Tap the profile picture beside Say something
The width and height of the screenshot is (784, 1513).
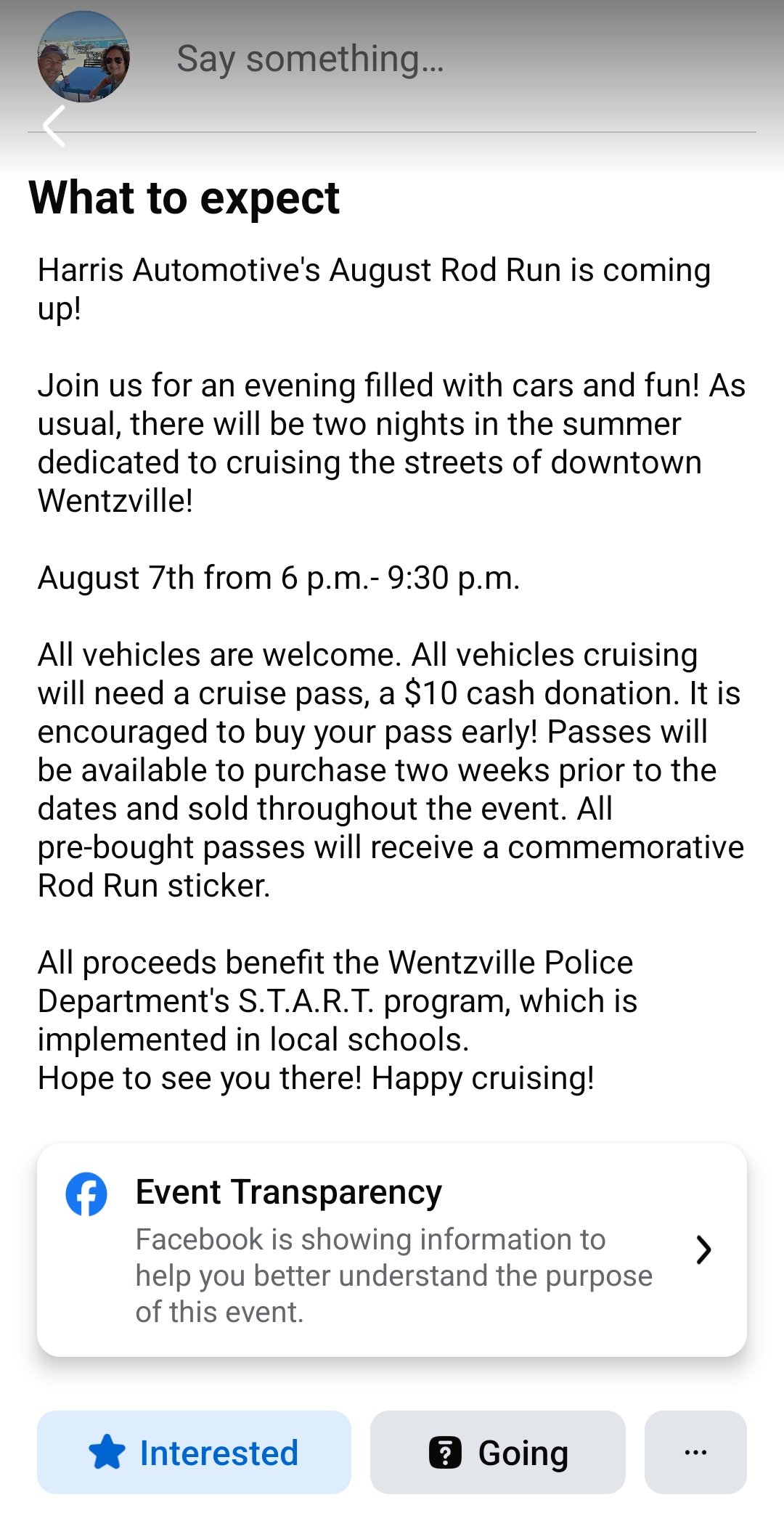coord(83,57)
